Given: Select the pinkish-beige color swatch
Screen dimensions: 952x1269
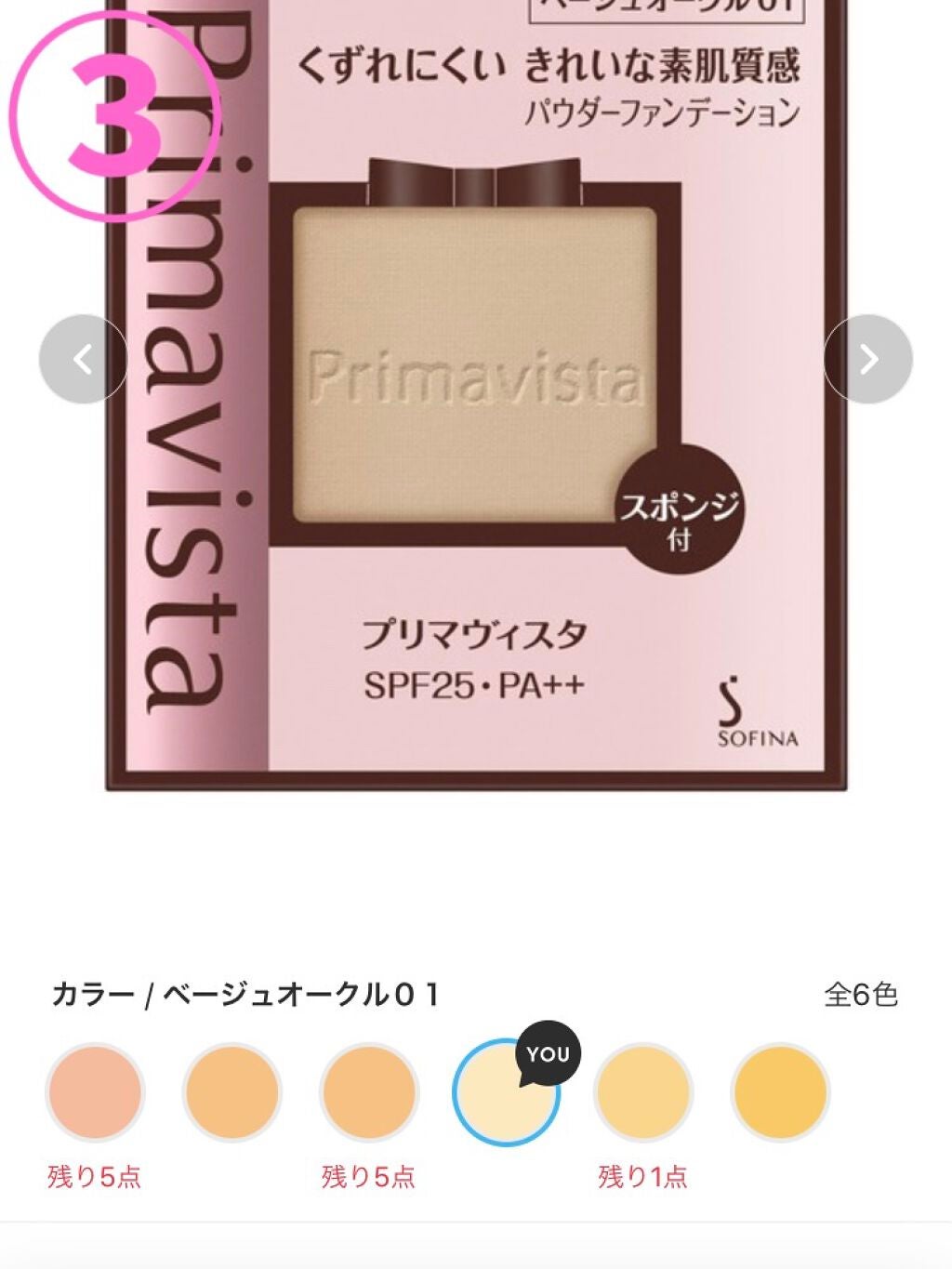Looking at the screenshot, I should 95,1092.
